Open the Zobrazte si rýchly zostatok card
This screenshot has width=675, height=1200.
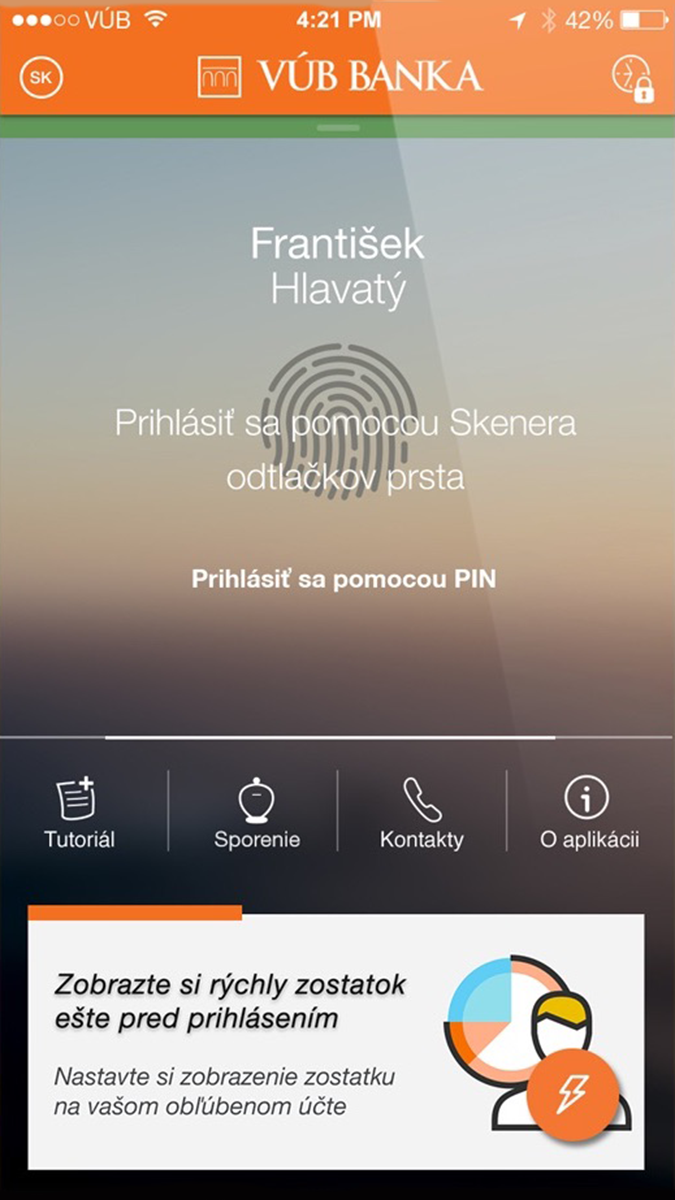[337, 1038]
